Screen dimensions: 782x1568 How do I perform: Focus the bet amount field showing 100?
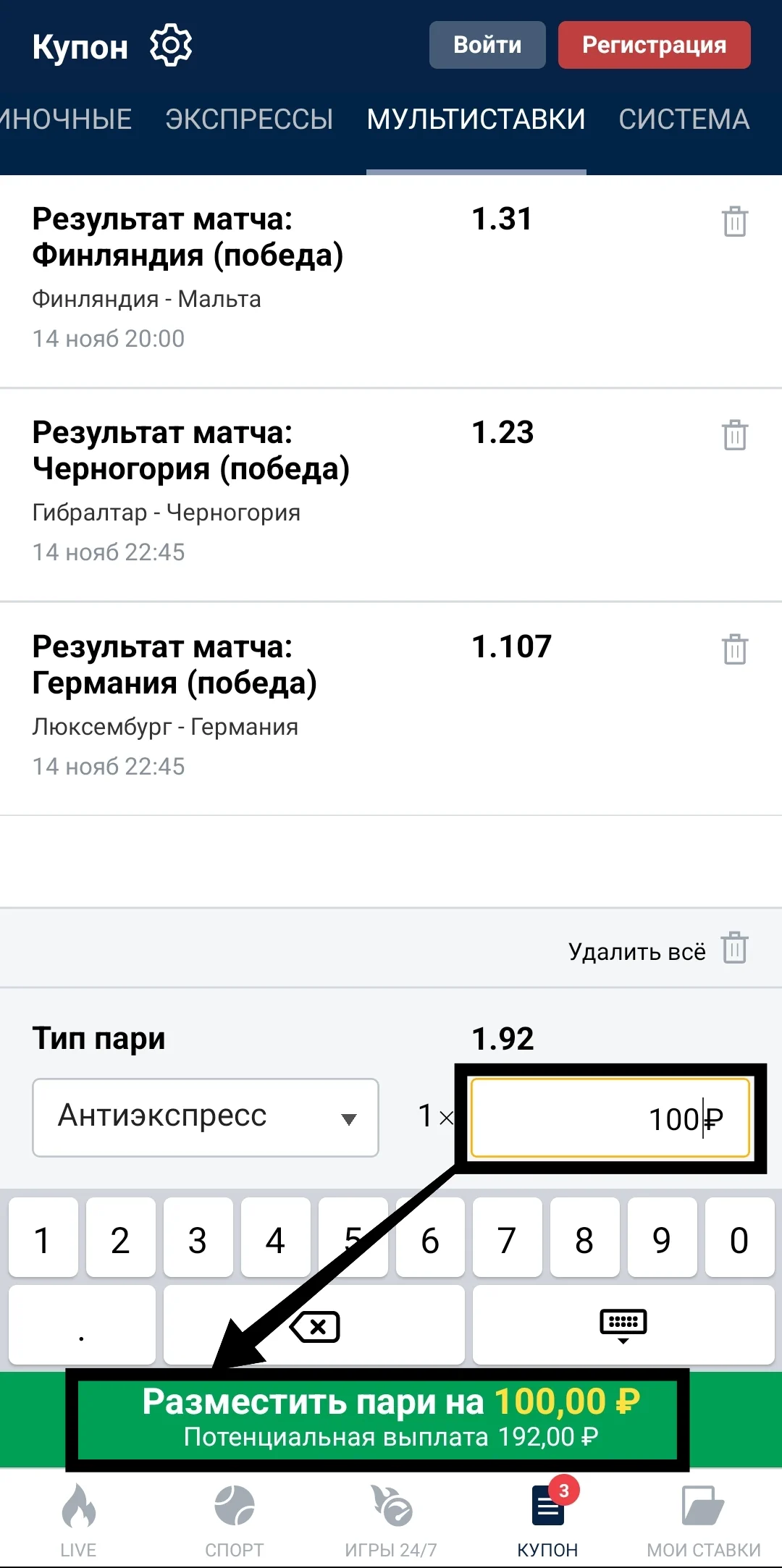tap(610, 1118)
